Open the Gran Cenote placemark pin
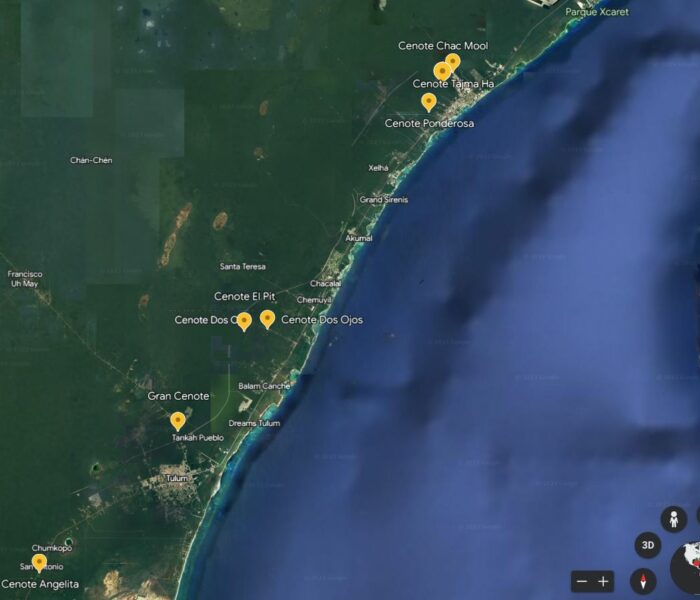The width and height of the screenshot is (700, 600). point(178,420)
